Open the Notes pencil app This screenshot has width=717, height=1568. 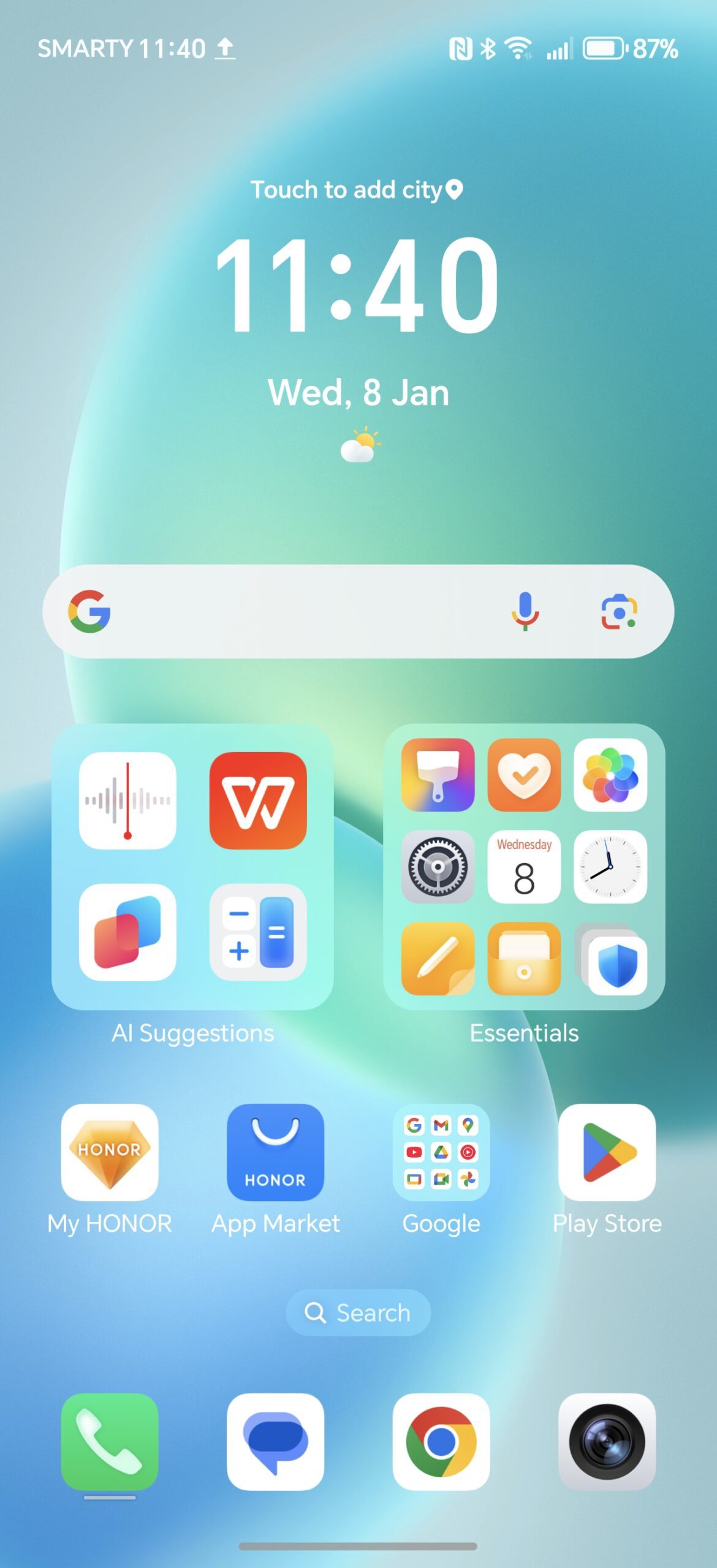(x=438, y=959)
